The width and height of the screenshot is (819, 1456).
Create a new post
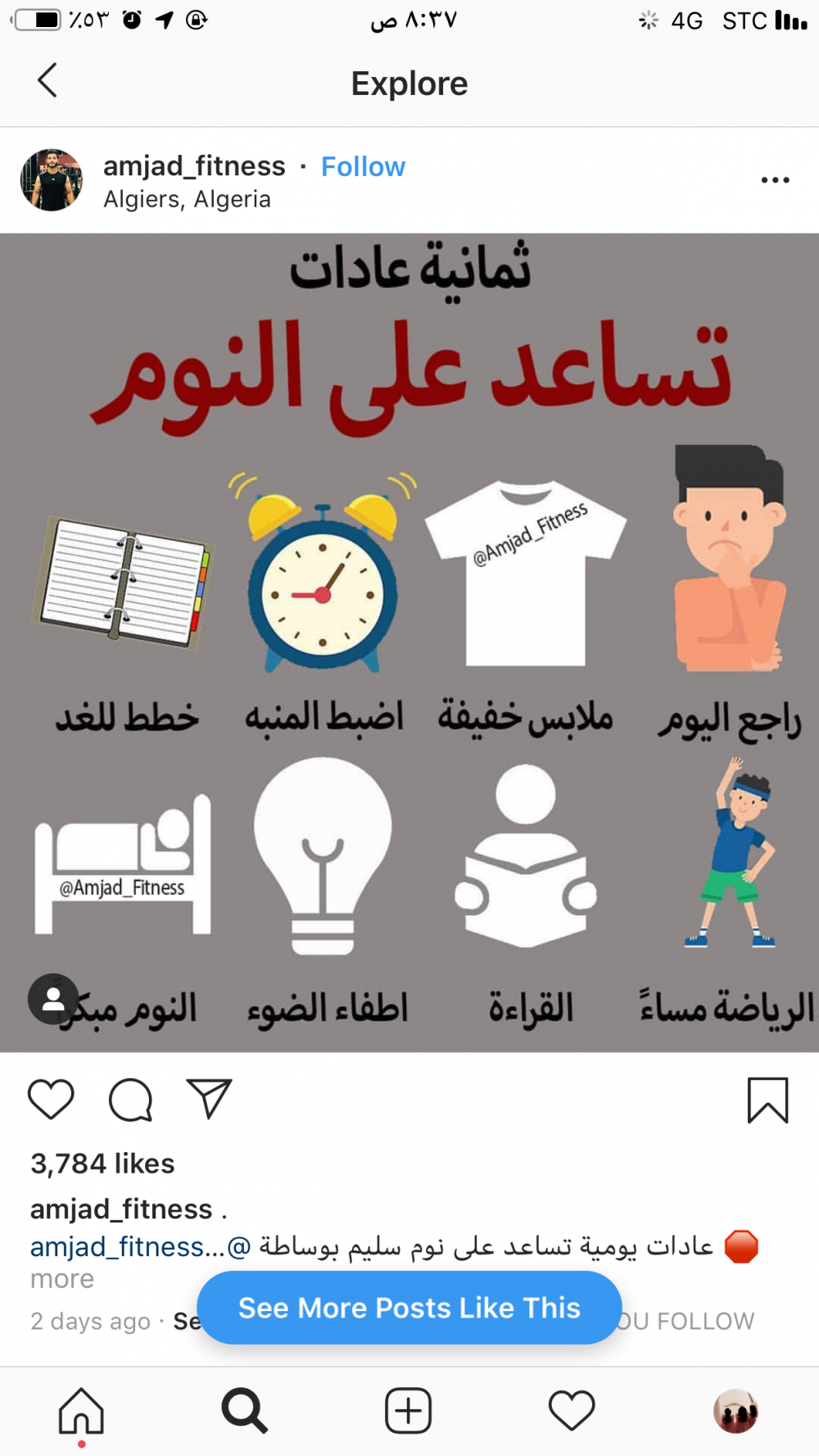408,1411
